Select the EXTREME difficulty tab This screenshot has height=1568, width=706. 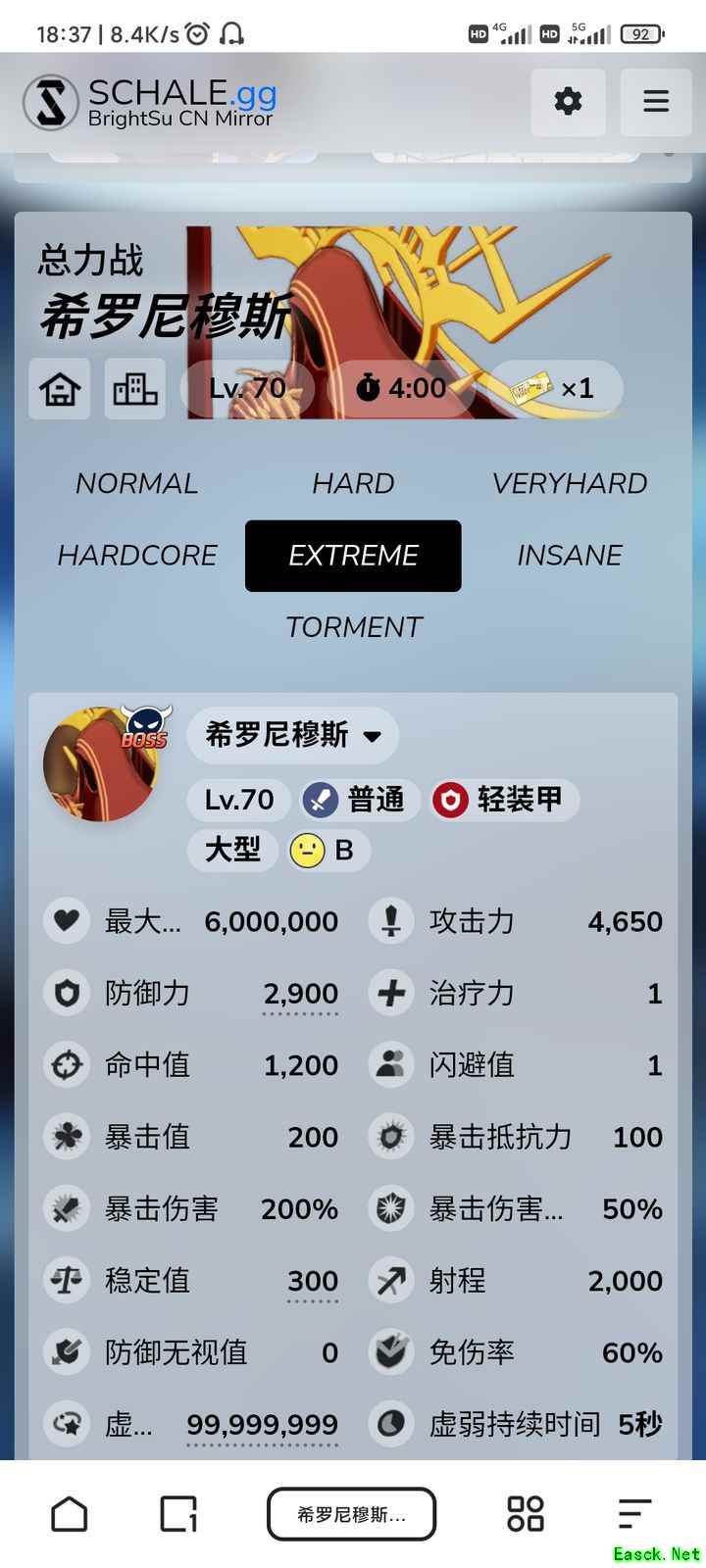click(x=353, y=556)
